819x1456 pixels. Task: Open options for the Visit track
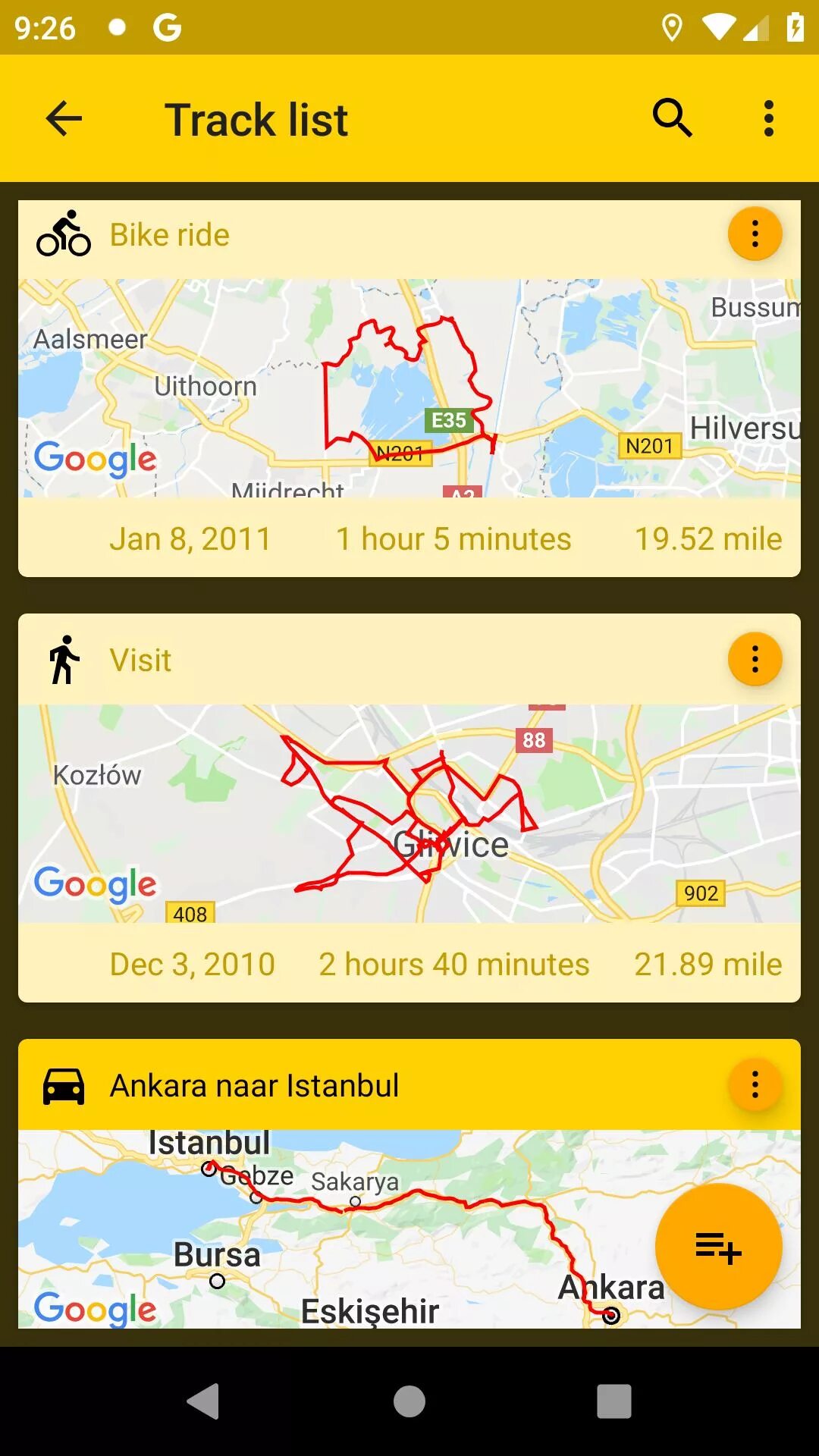point(755,660)
